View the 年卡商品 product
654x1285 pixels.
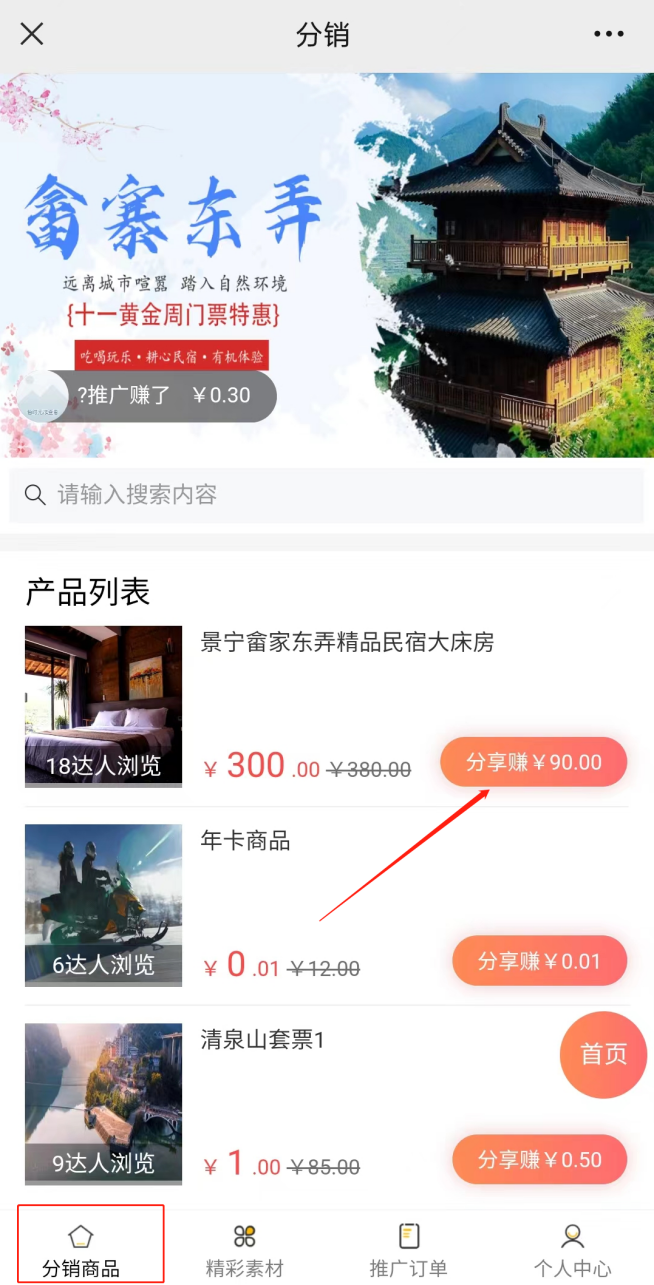click(245, 841)
